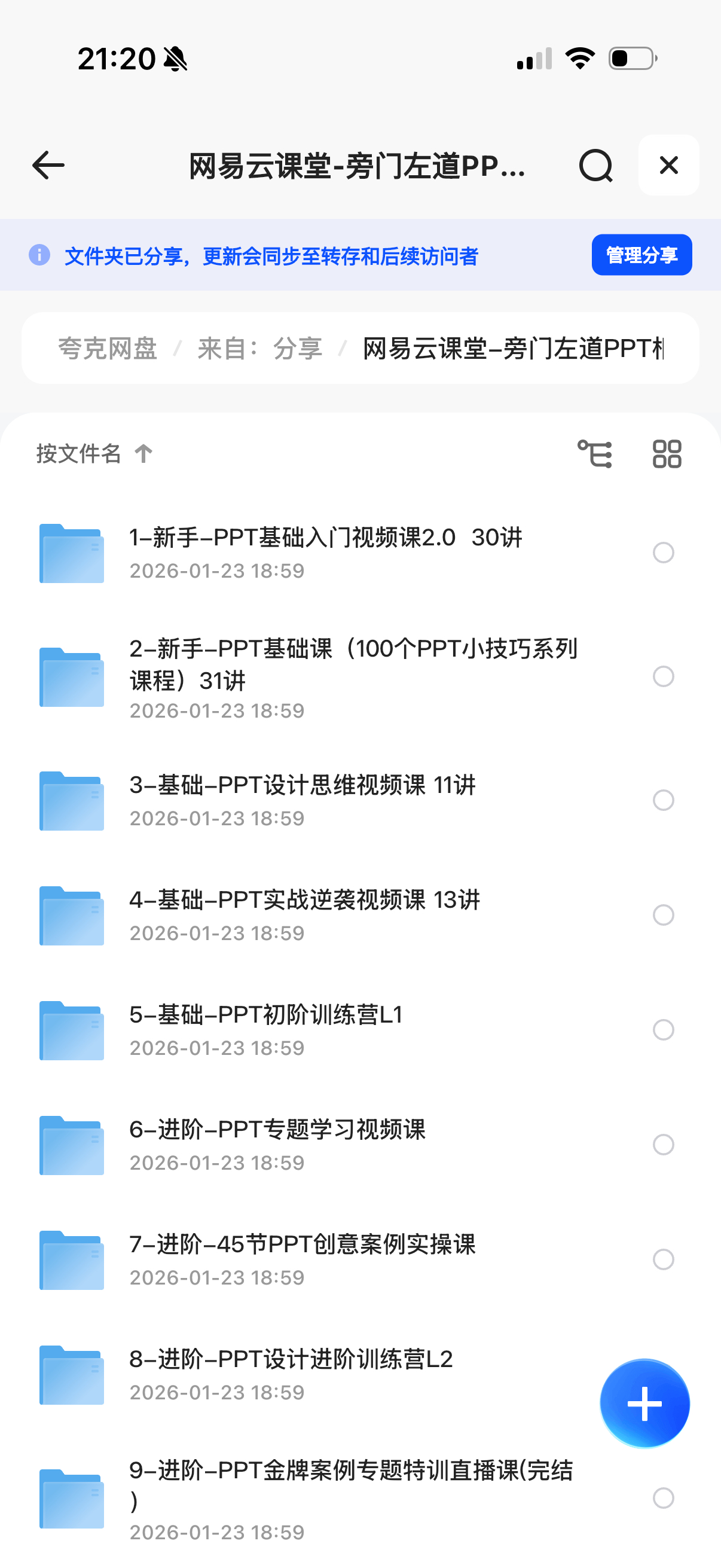Go to 来自：分享 breadcrumb
The height and width of the screenshot is (1568, 721).
coord(260,349)
